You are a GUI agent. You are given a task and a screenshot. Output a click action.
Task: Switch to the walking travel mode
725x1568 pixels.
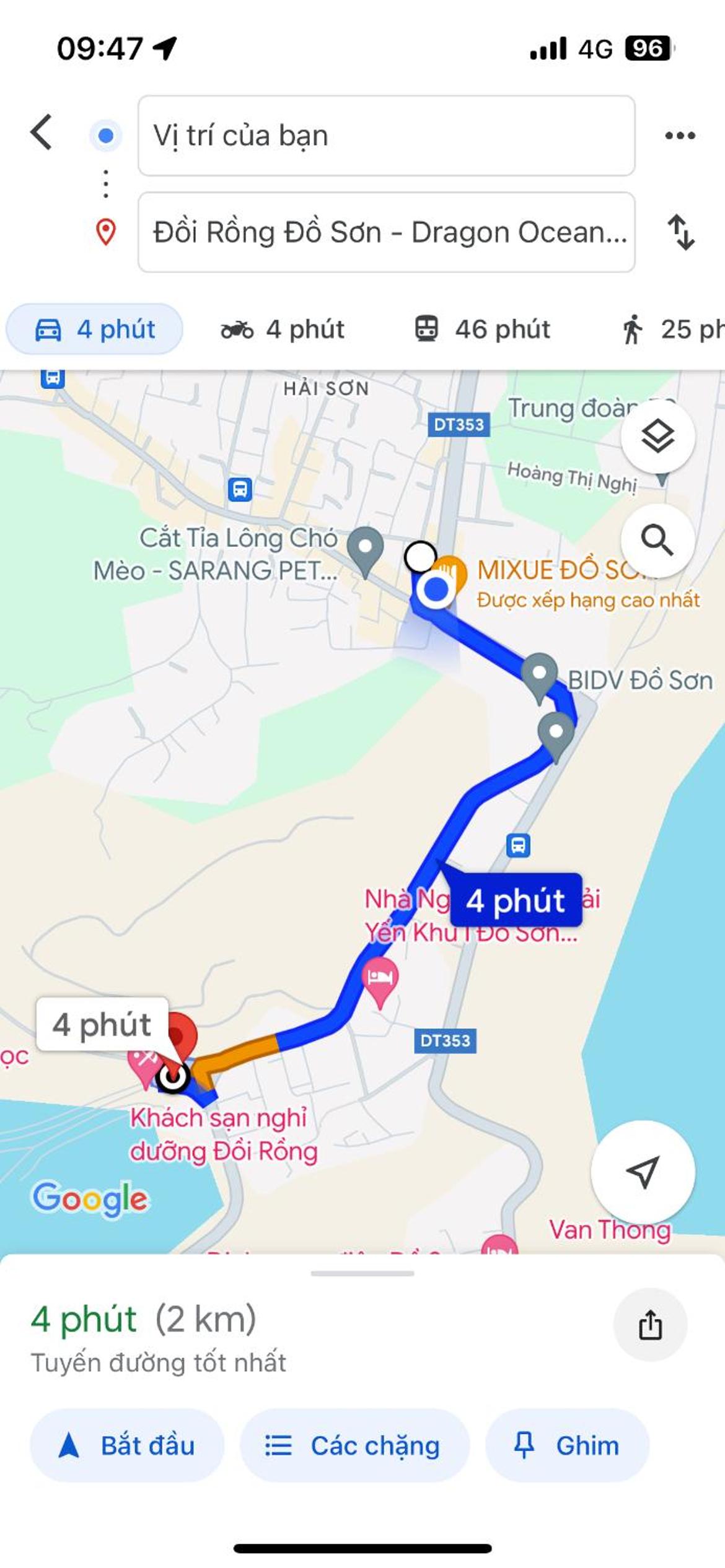pos(672,329)
